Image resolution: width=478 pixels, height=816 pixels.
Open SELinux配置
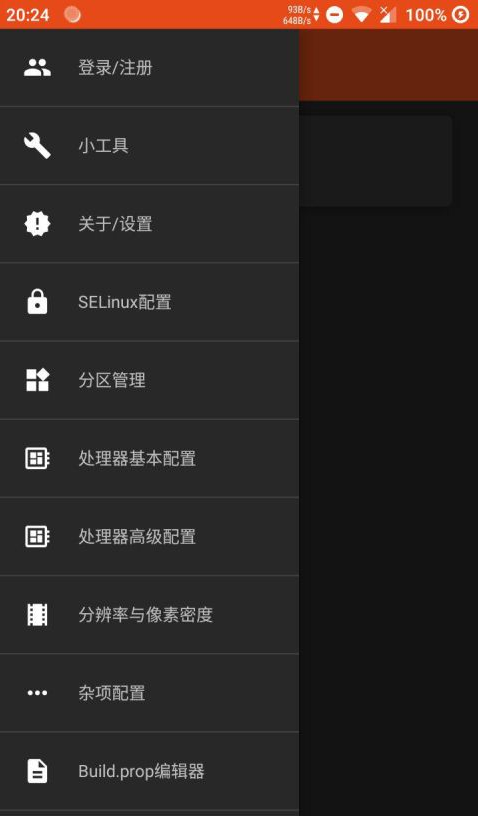point(149,302)
